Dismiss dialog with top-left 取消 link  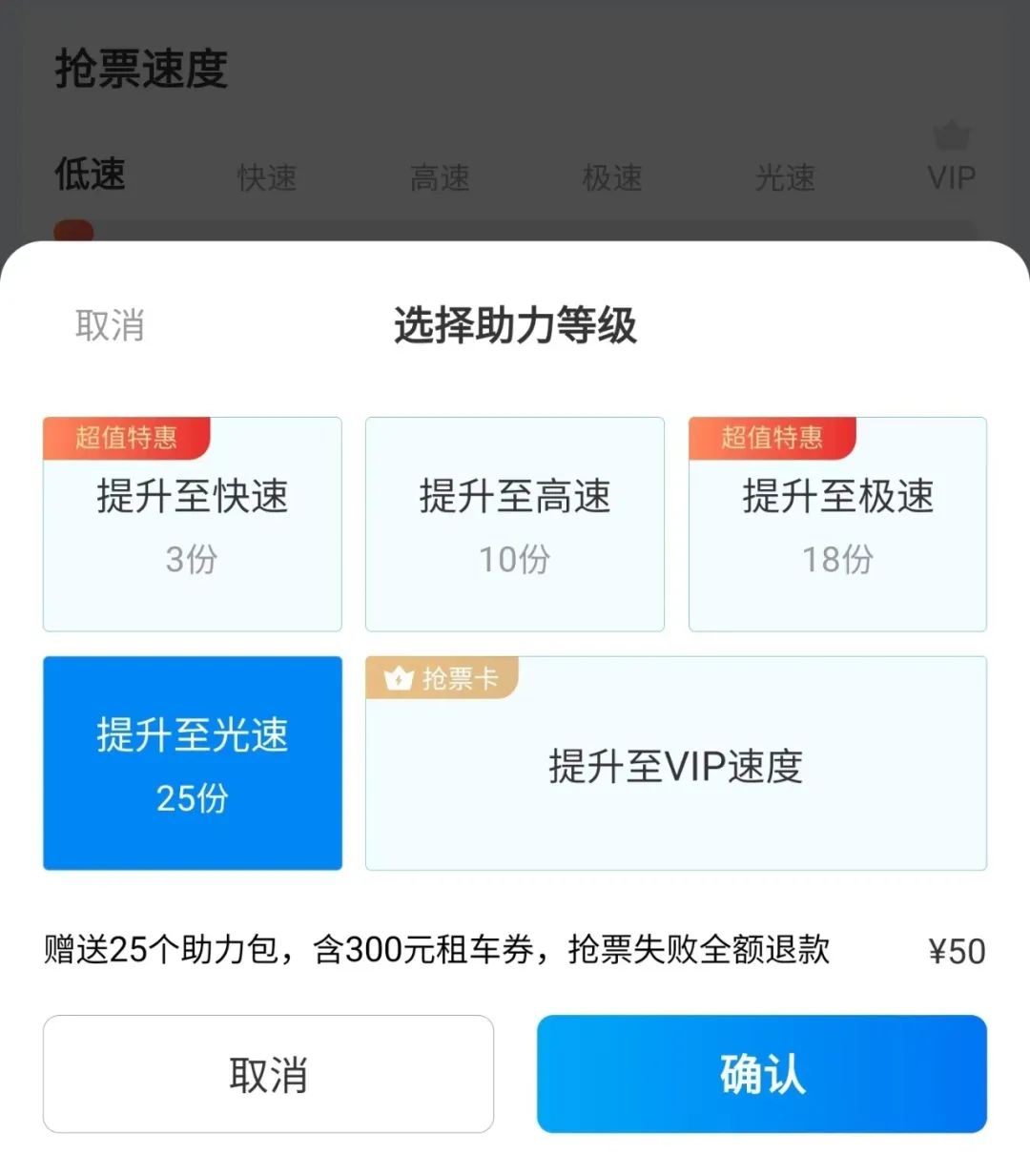[108, 327]
